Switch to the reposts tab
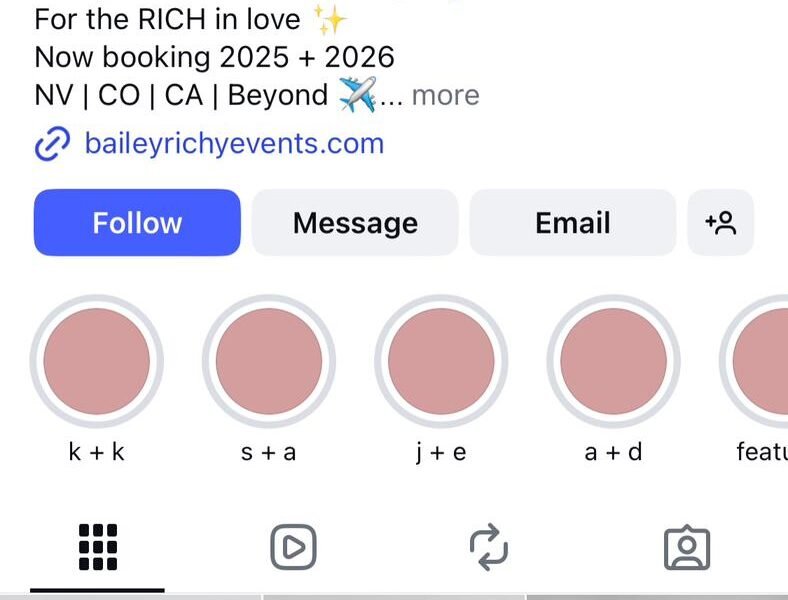 [489, 547]
